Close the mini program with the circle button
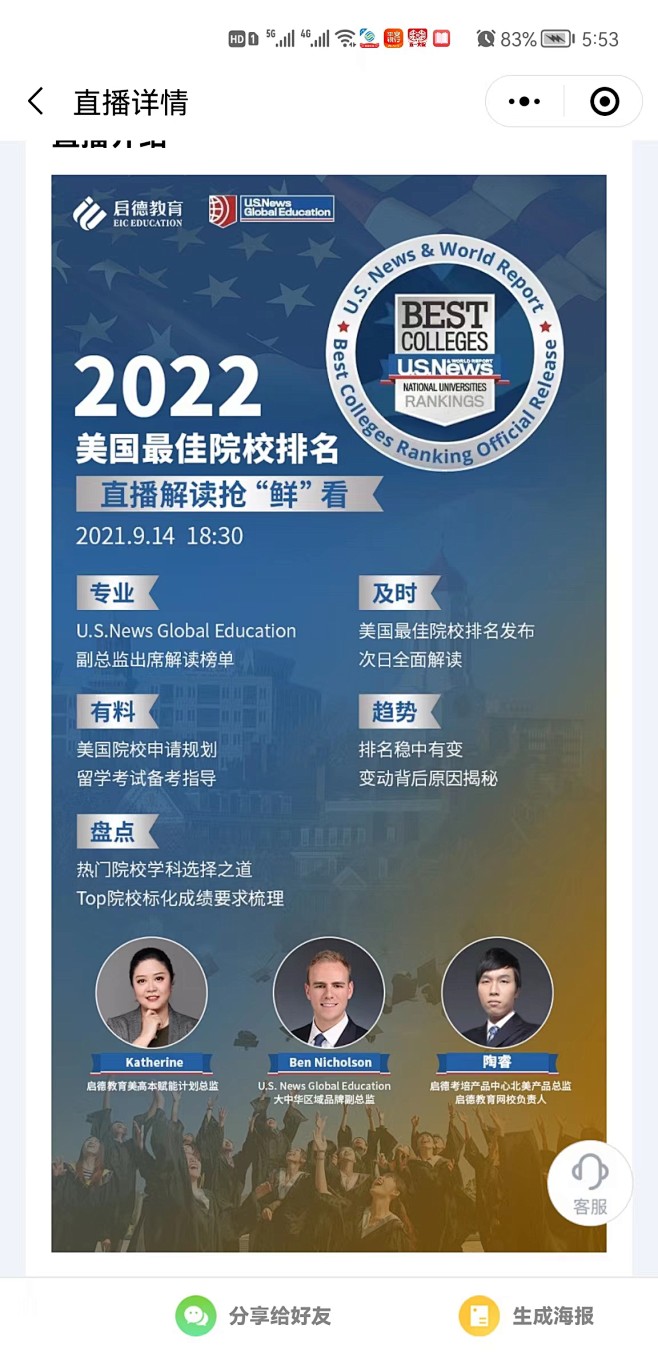Screen dimensions: 658x1357 click(604, 102)
